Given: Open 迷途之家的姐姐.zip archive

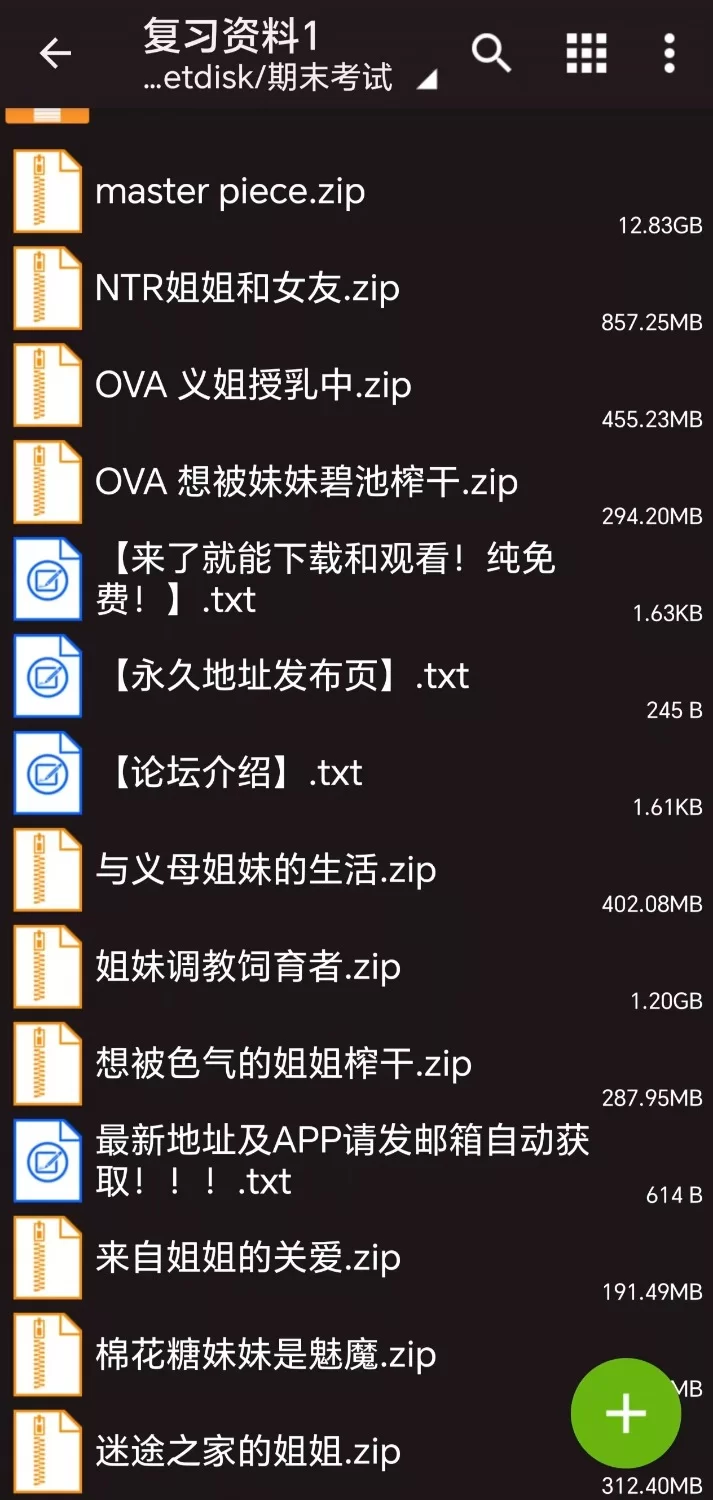Looking at the screenshot, I should (248, 1452).
